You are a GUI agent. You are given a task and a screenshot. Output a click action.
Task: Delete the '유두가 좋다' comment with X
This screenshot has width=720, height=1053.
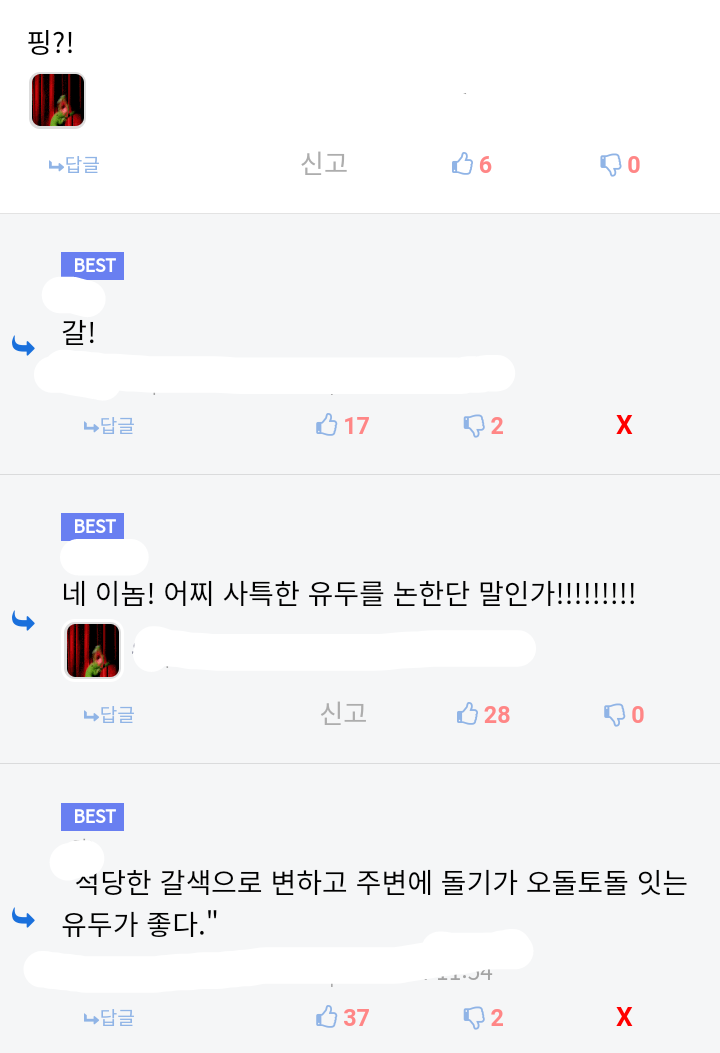[624, 1018]
